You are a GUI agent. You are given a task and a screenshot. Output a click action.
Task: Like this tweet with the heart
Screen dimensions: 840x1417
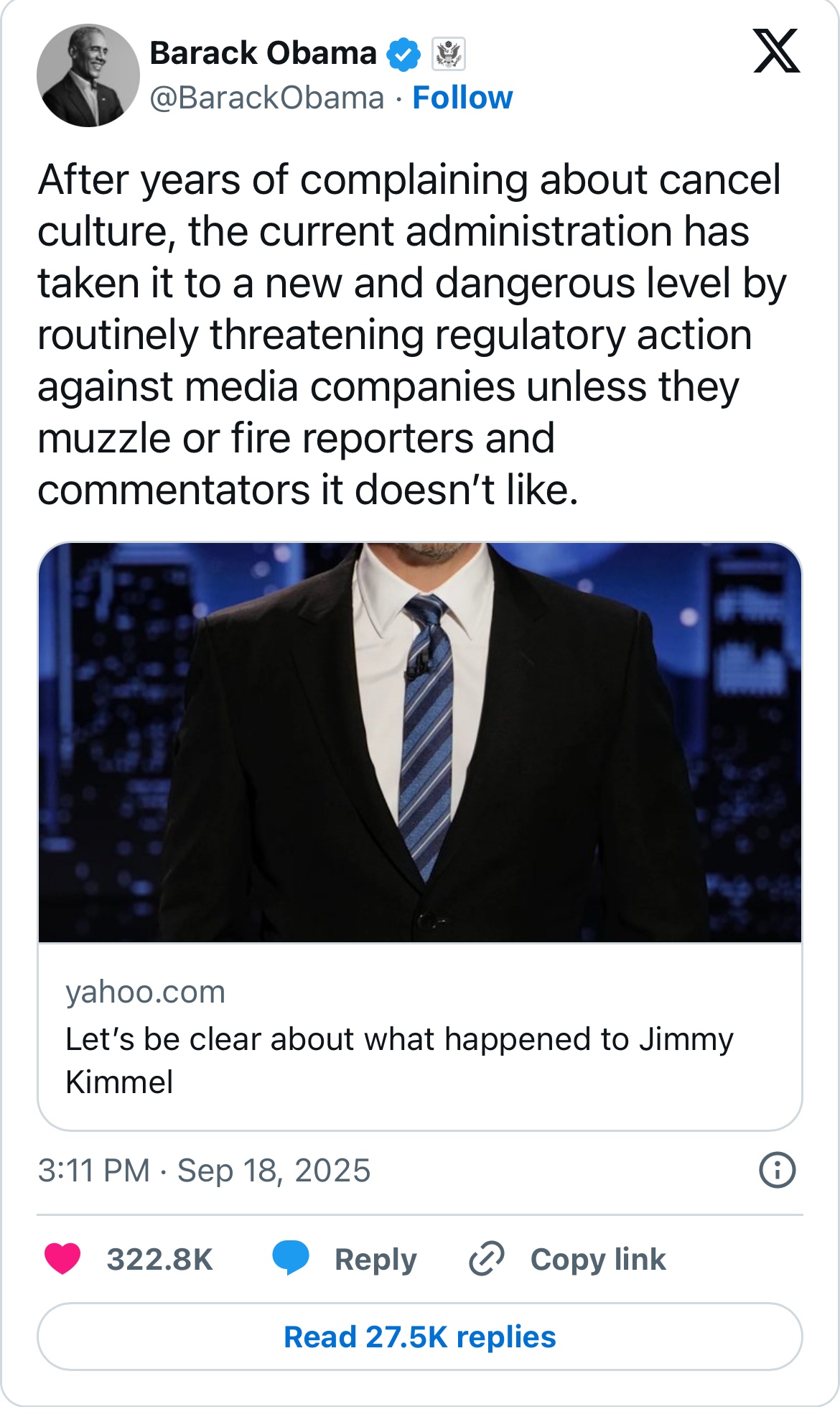(63, 1259)
